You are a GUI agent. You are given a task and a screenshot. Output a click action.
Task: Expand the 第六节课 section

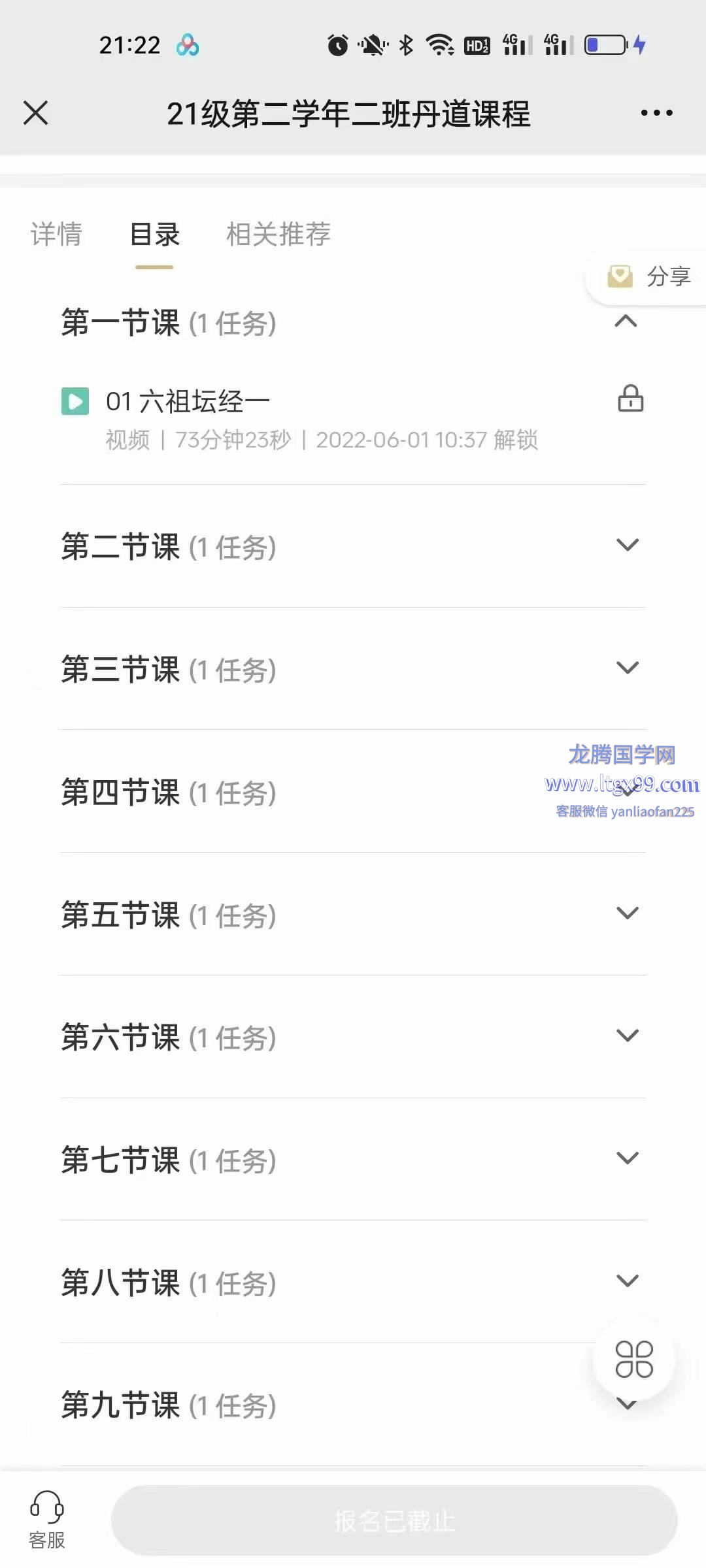pyautogui.click(x=353, y=1037)
